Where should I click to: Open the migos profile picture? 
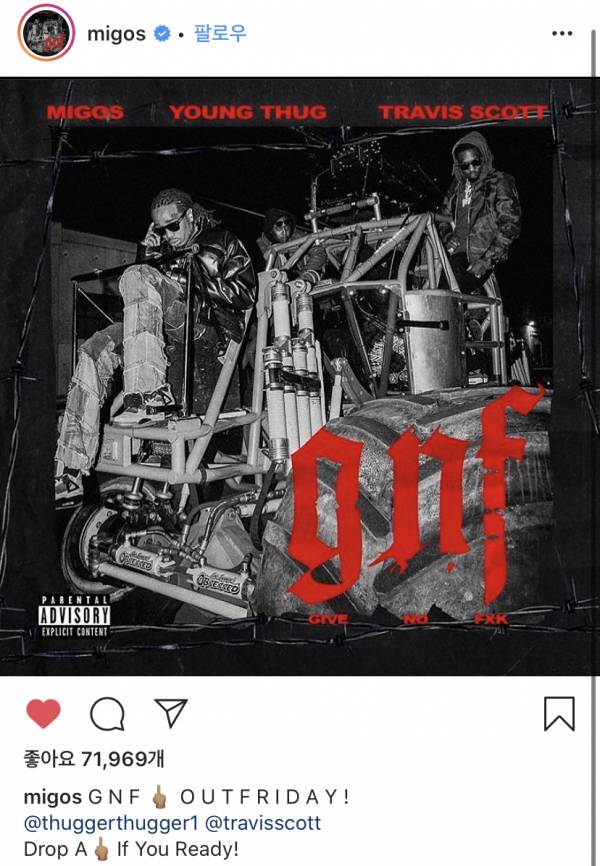40,35
